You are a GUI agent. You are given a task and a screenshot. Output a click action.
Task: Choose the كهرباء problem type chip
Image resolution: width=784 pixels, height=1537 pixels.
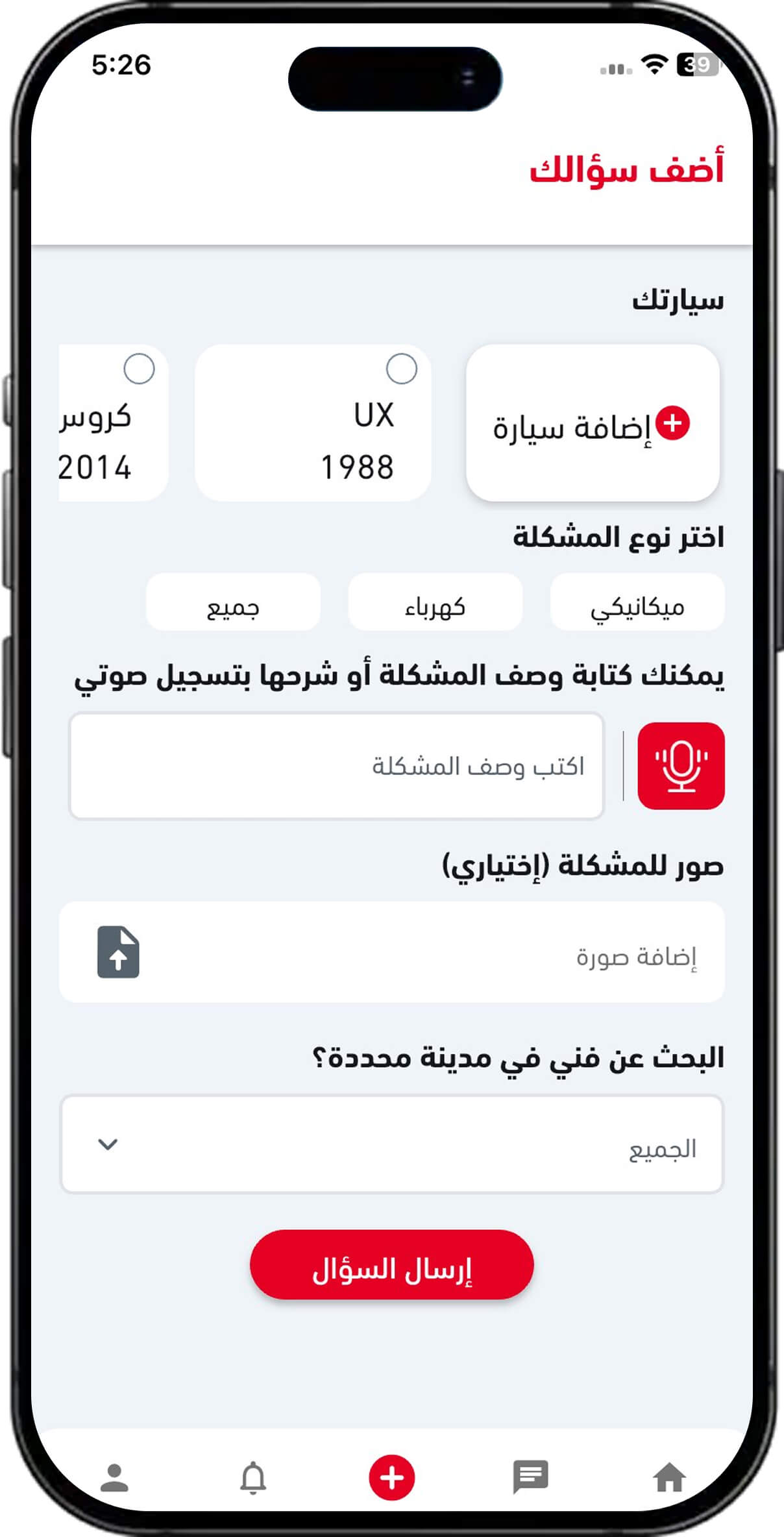435,602
